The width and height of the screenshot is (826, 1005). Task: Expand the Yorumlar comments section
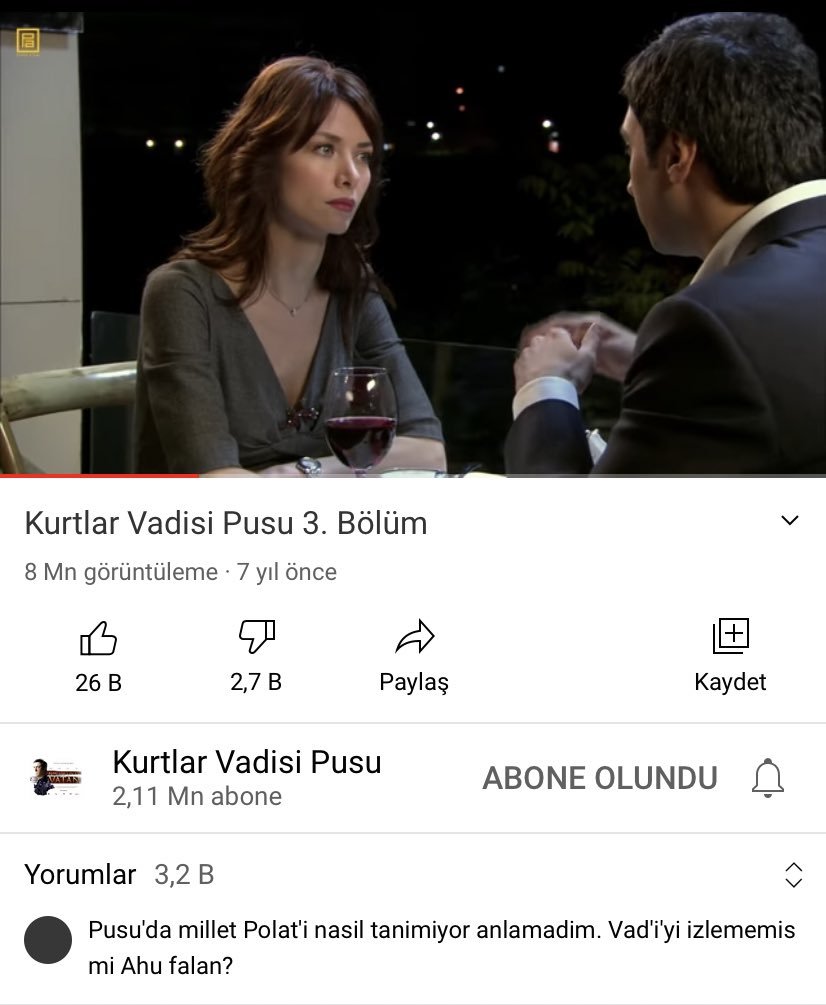793,875
